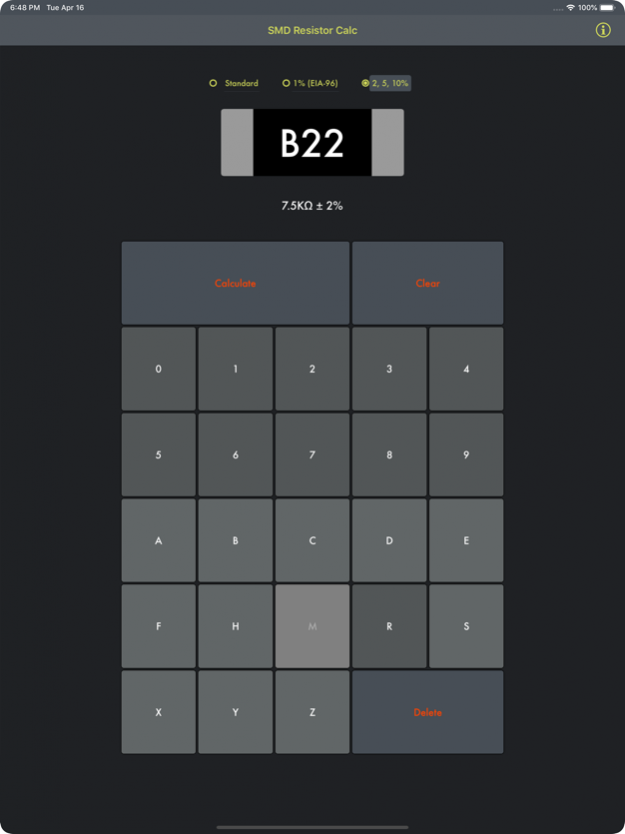Viewport: 625px width, 834px height.
Task: Tap letter Z key
Action: 312,712
